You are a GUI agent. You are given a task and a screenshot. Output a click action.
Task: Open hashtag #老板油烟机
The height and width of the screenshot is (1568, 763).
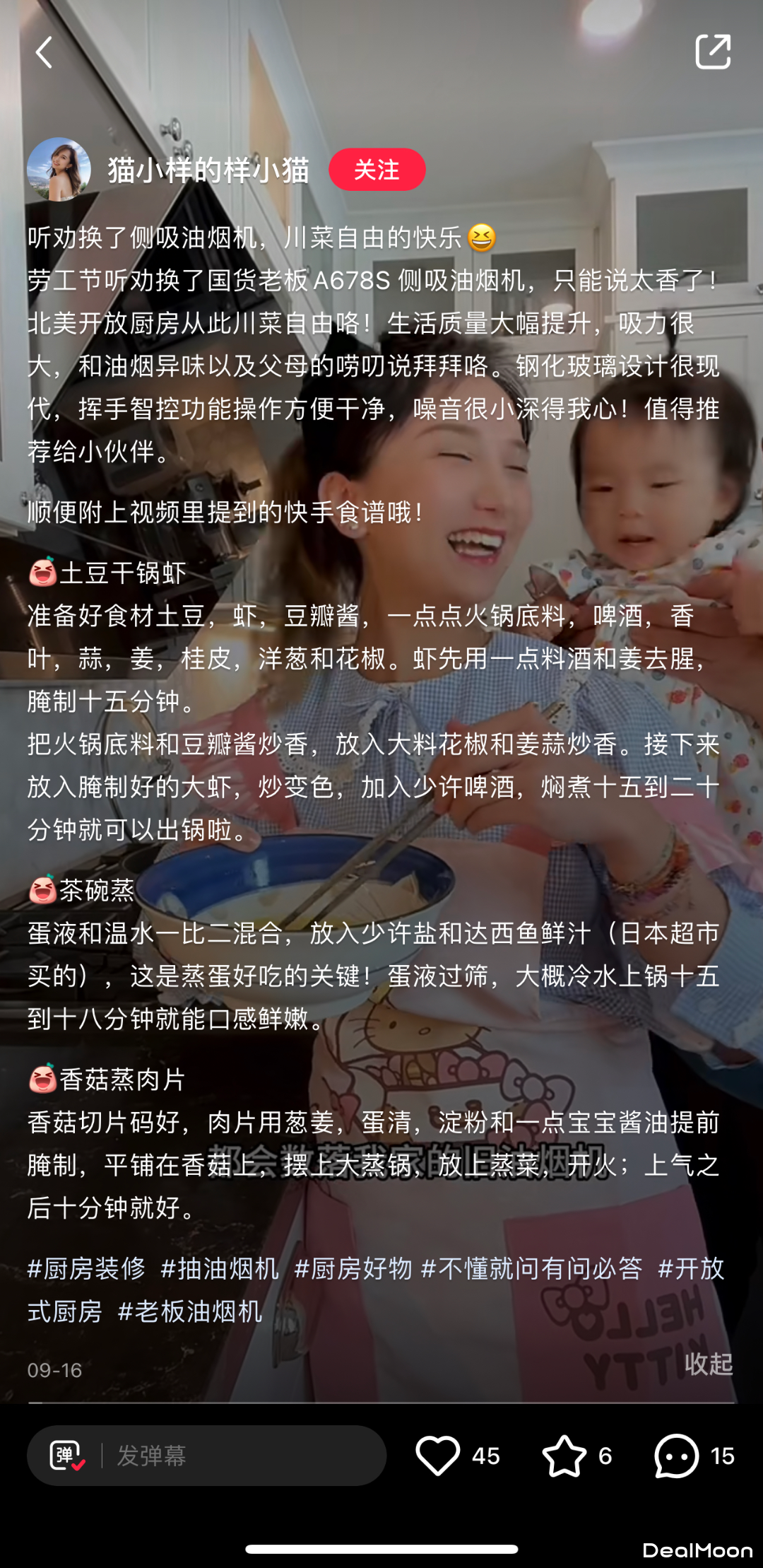tap(190, 1311)
